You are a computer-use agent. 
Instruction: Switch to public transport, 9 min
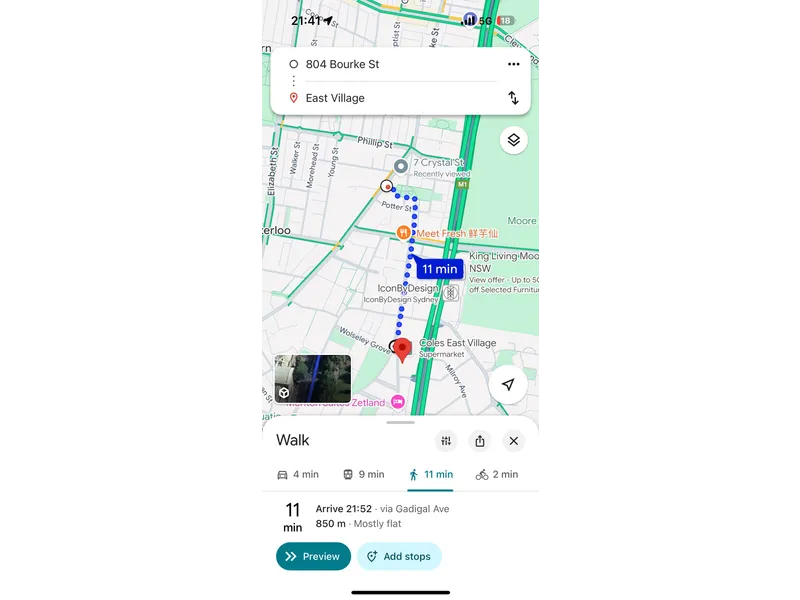point(363,475)
